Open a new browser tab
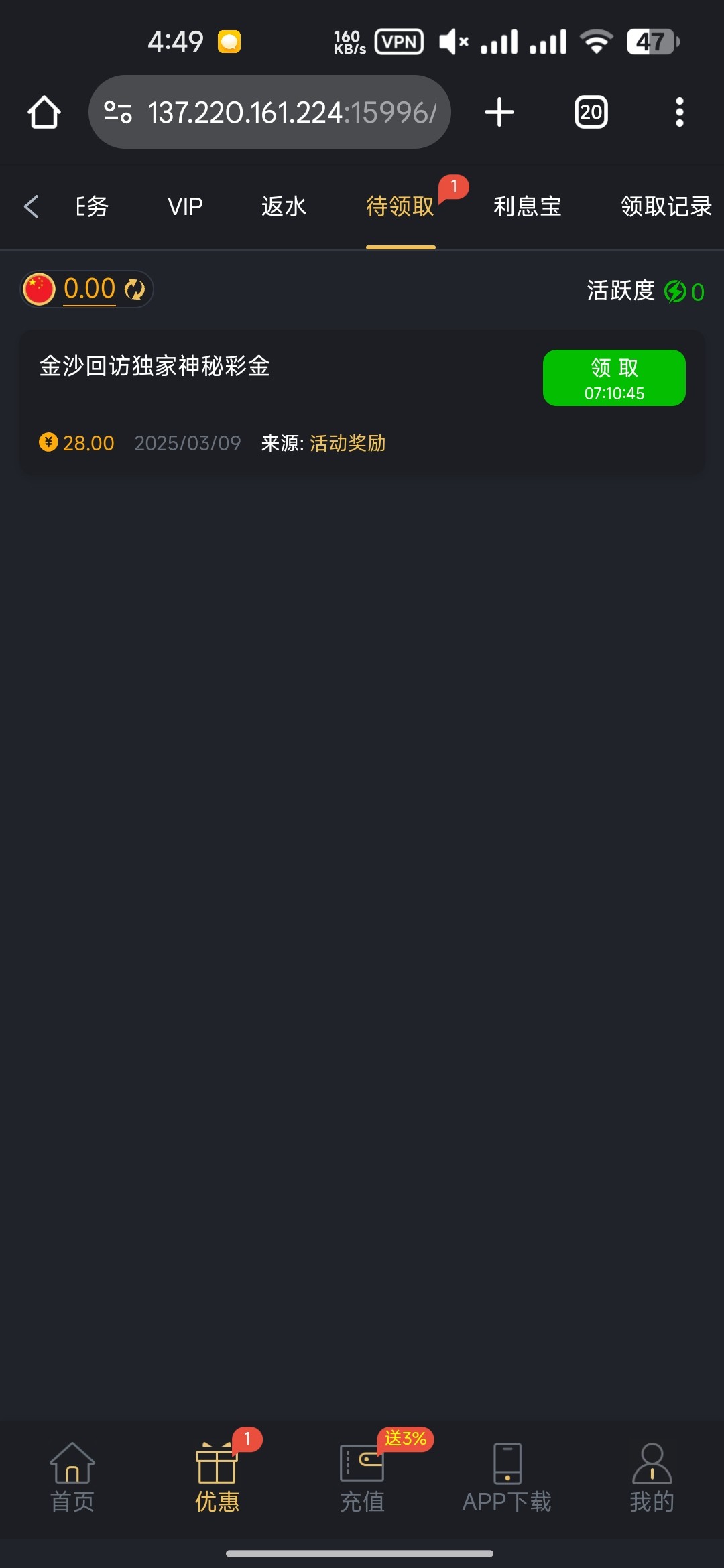The width and height of the screenshot is (724, 1568). point(499,112)
